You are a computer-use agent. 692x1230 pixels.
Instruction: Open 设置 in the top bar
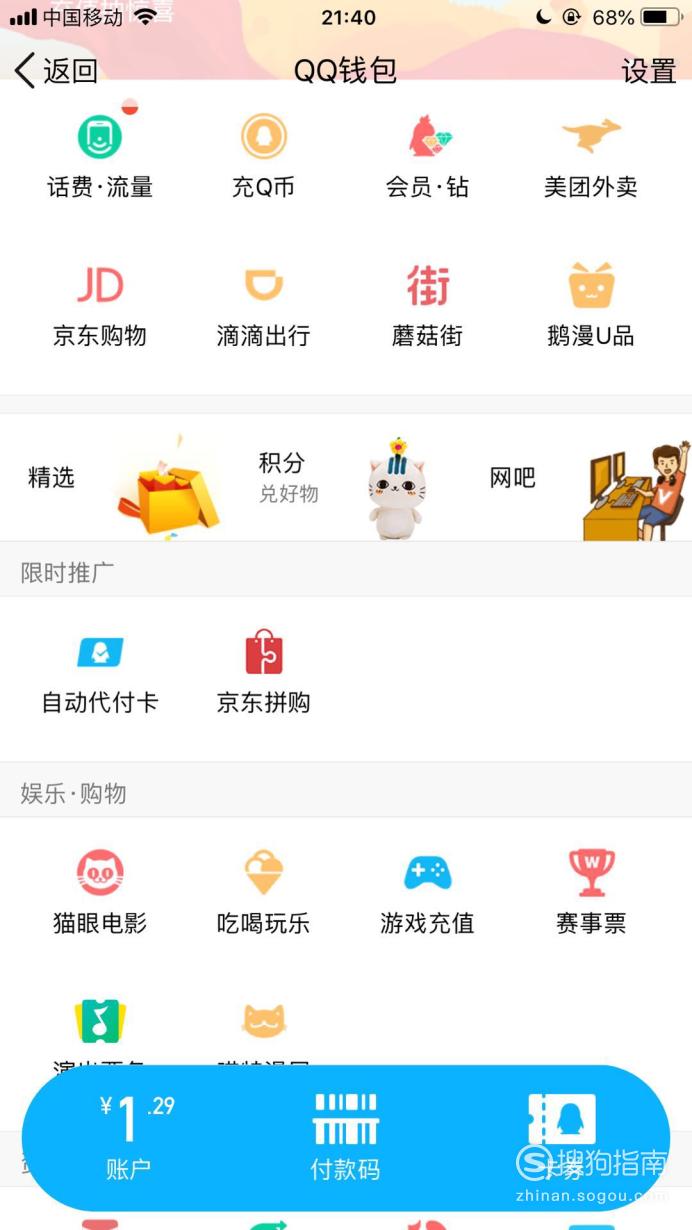pos(649,71)
